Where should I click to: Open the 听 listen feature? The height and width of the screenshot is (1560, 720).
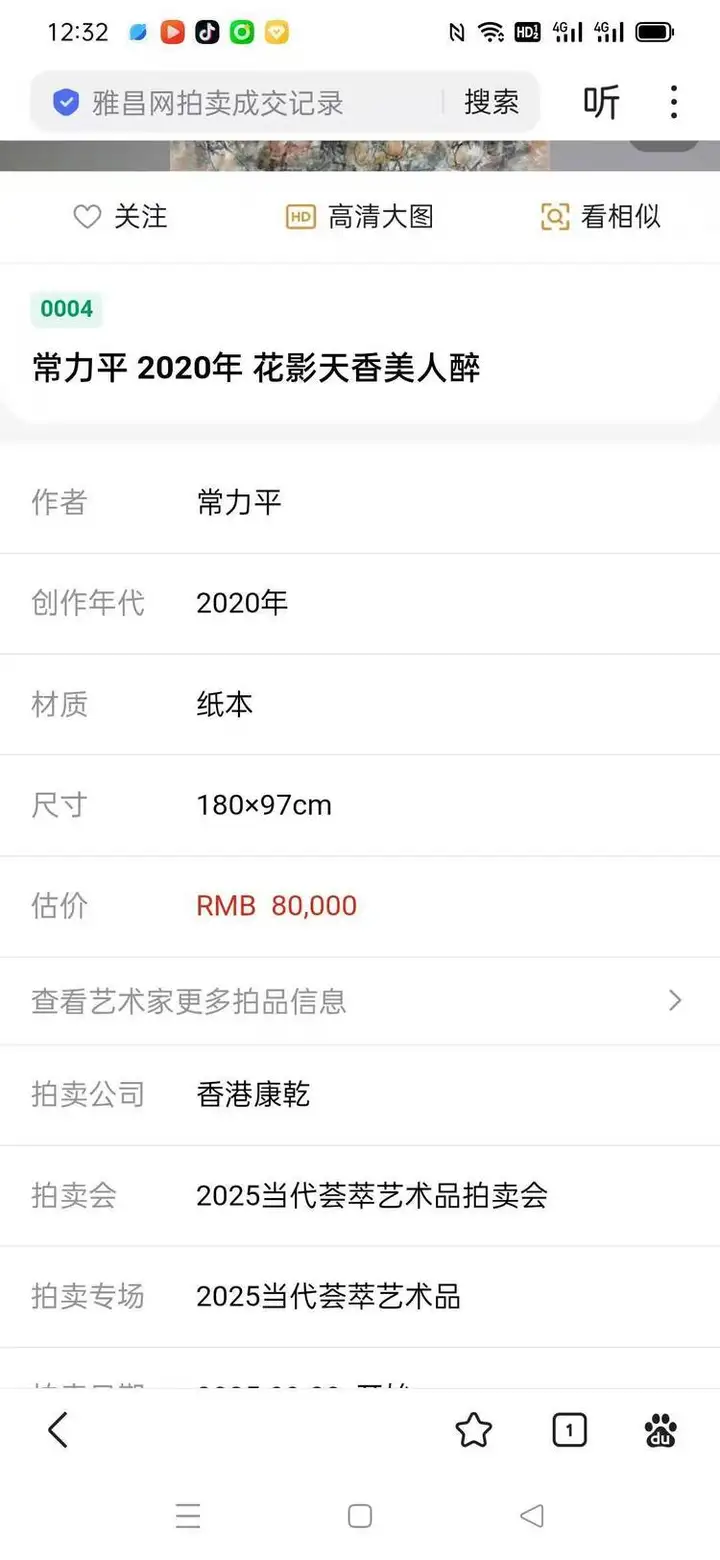pos(601,102)
